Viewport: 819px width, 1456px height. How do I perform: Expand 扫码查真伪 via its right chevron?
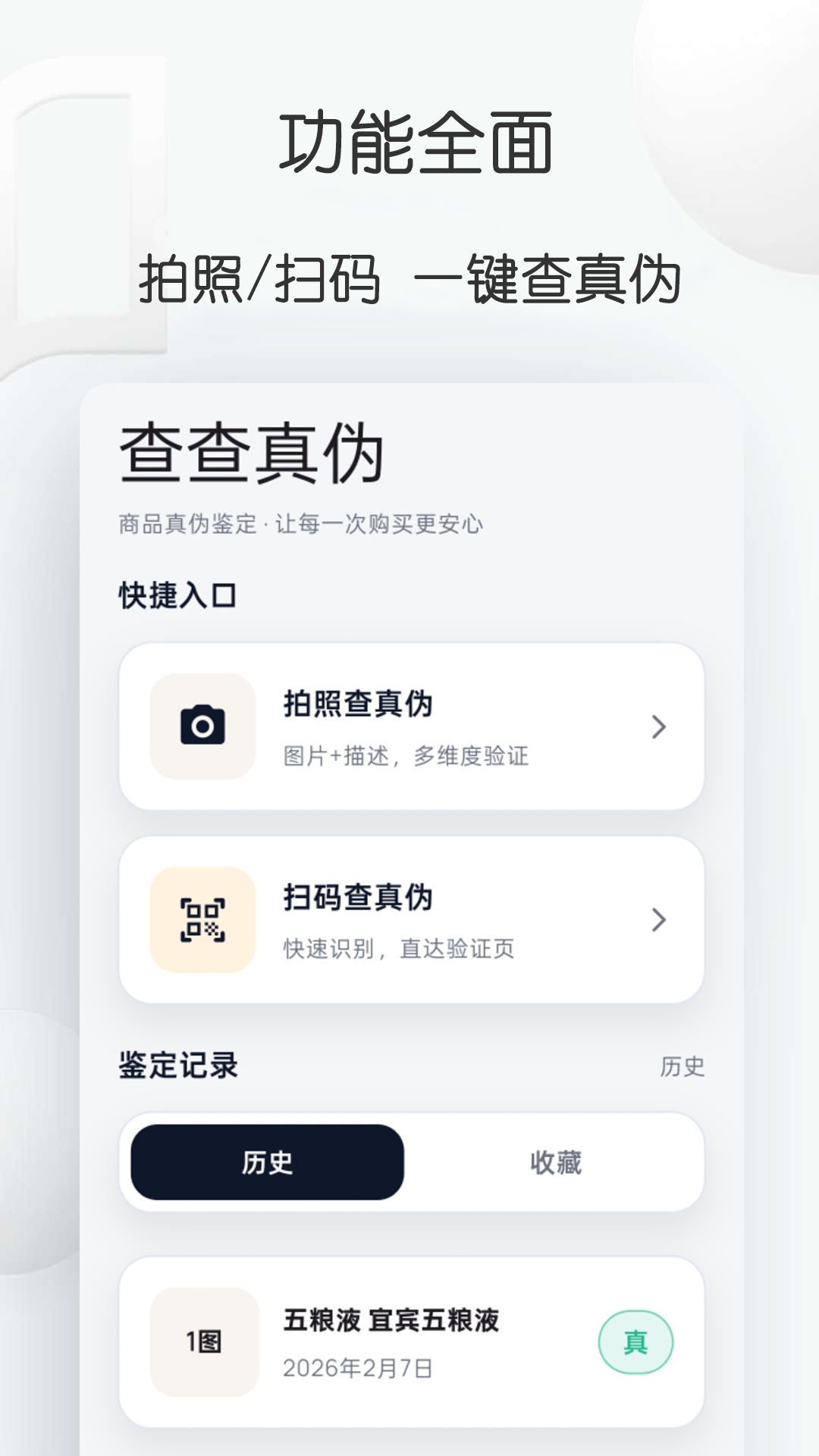[x=657, y=920]
